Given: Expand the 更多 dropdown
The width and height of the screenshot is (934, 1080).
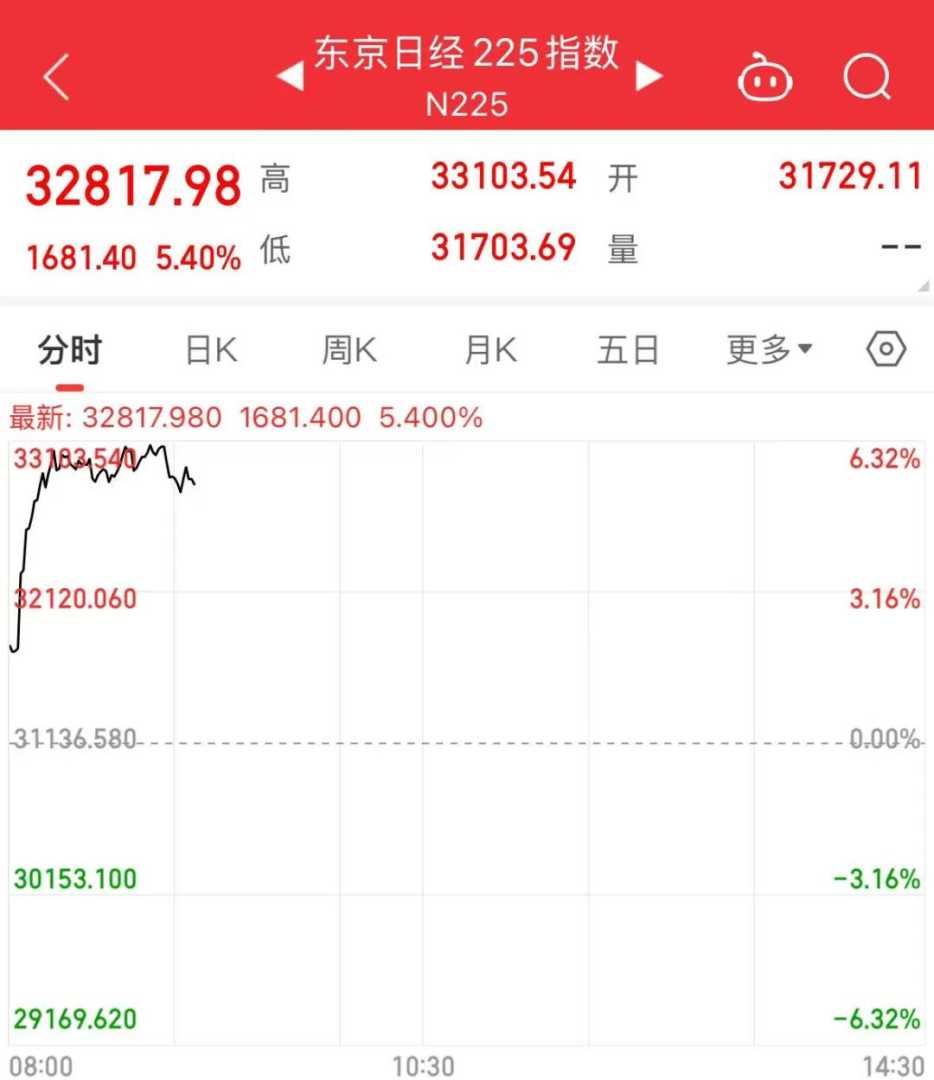Looking at the screenshot, I should [768, 351].
